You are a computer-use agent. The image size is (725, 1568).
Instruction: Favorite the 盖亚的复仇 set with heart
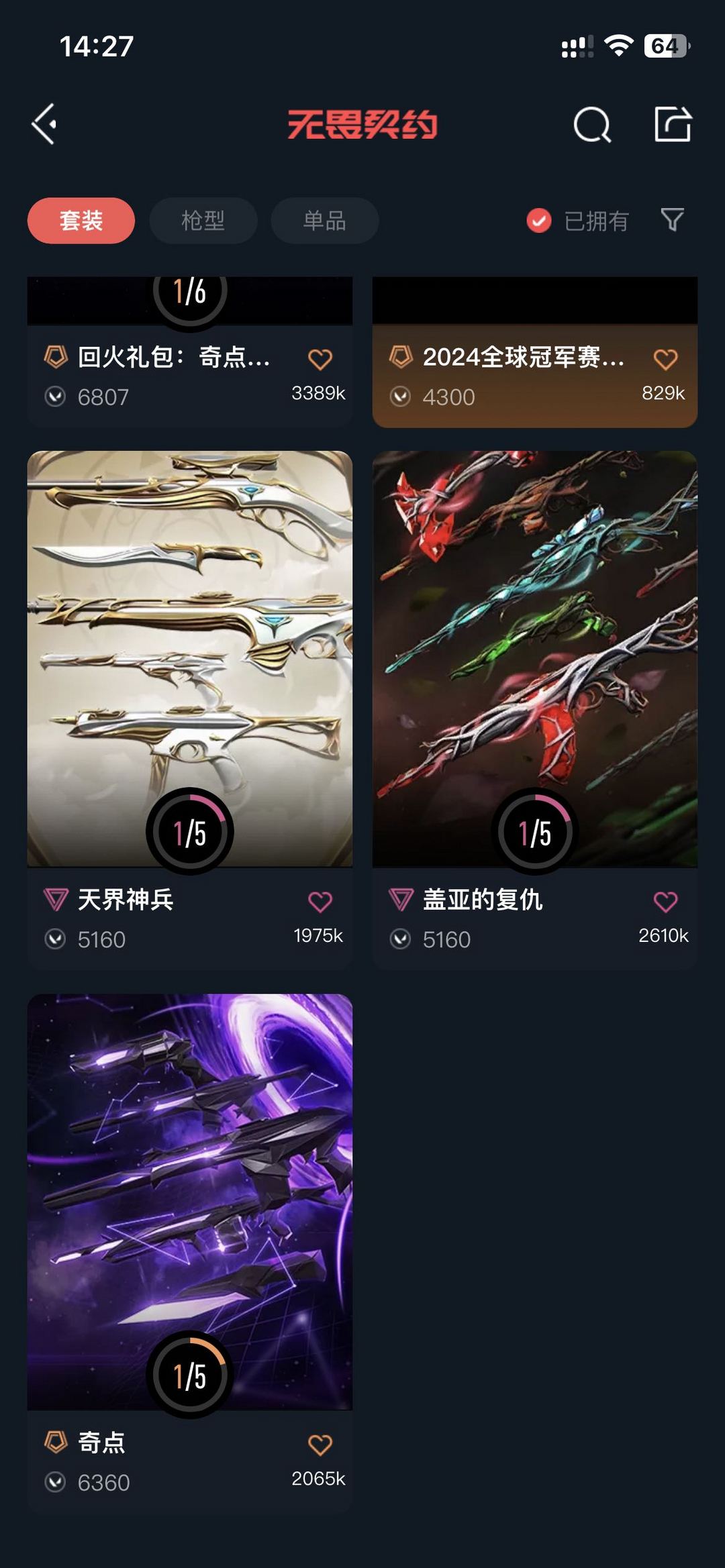[665, 902]
